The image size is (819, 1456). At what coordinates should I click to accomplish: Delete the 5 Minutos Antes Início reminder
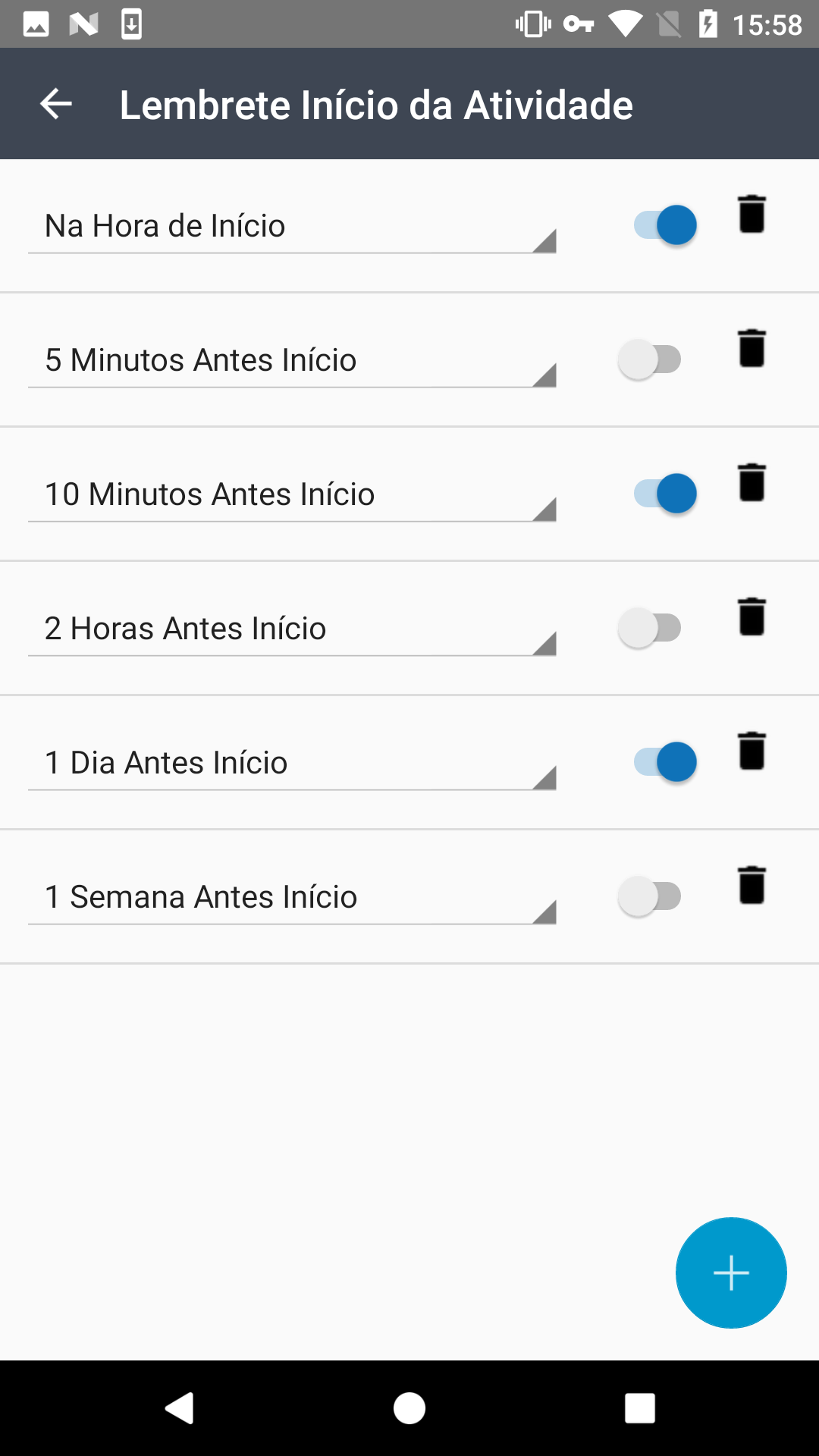[752, 348]
